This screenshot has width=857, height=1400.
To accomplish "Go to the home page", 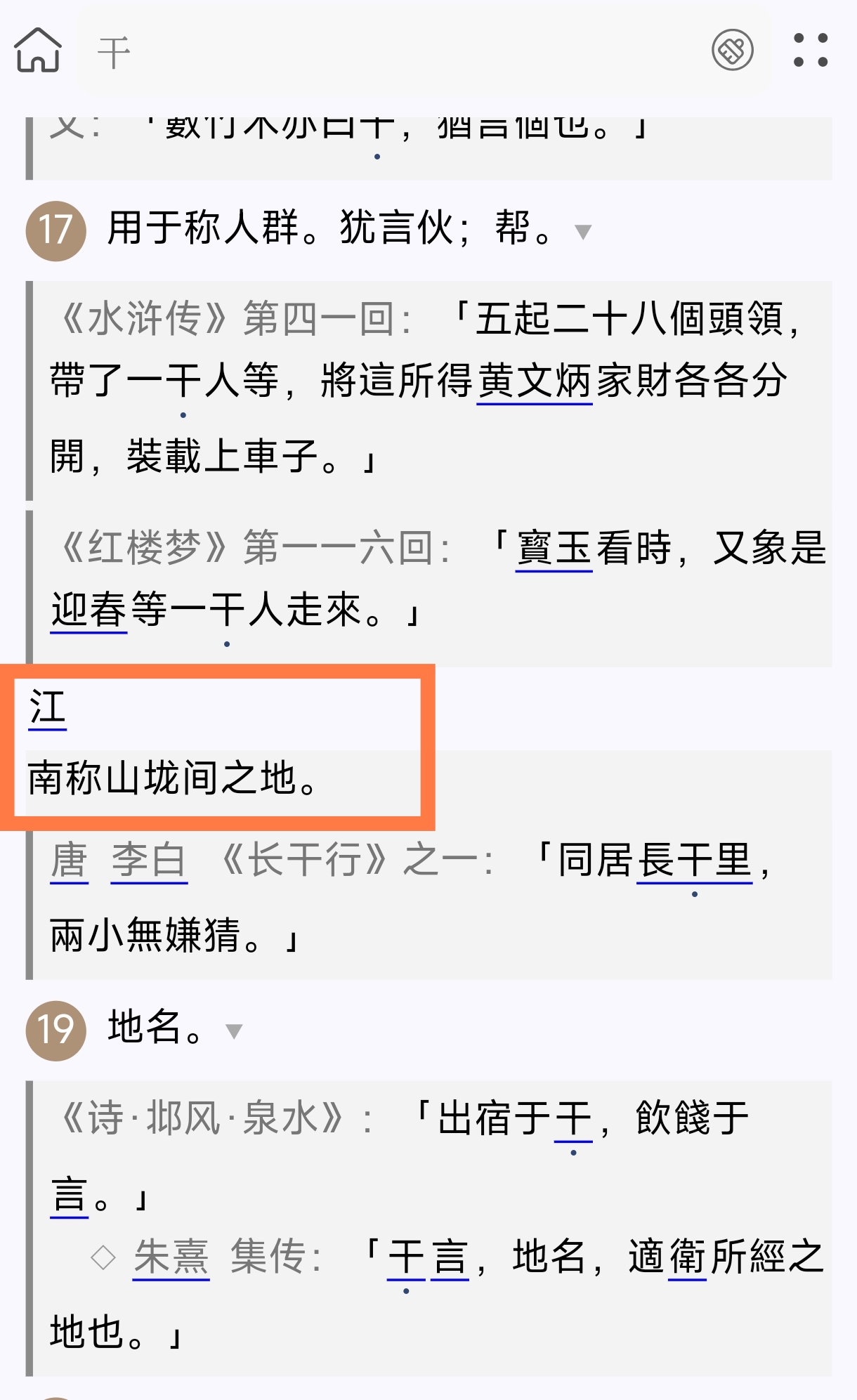I will coord(38,51).
